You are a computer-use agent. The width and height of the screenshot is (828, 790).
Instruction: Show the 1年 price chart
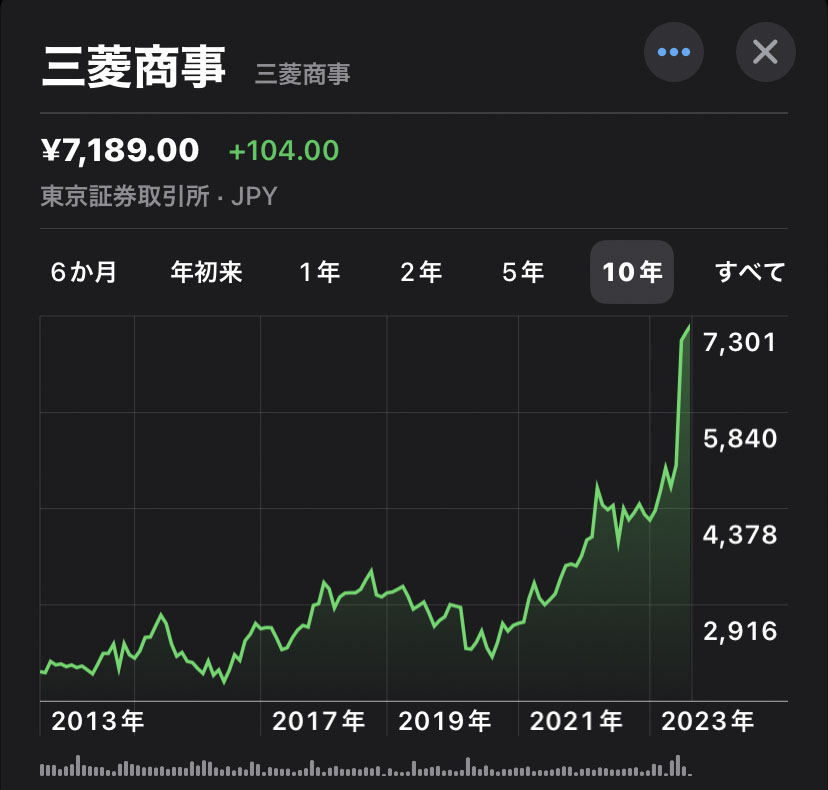[320, 272]
